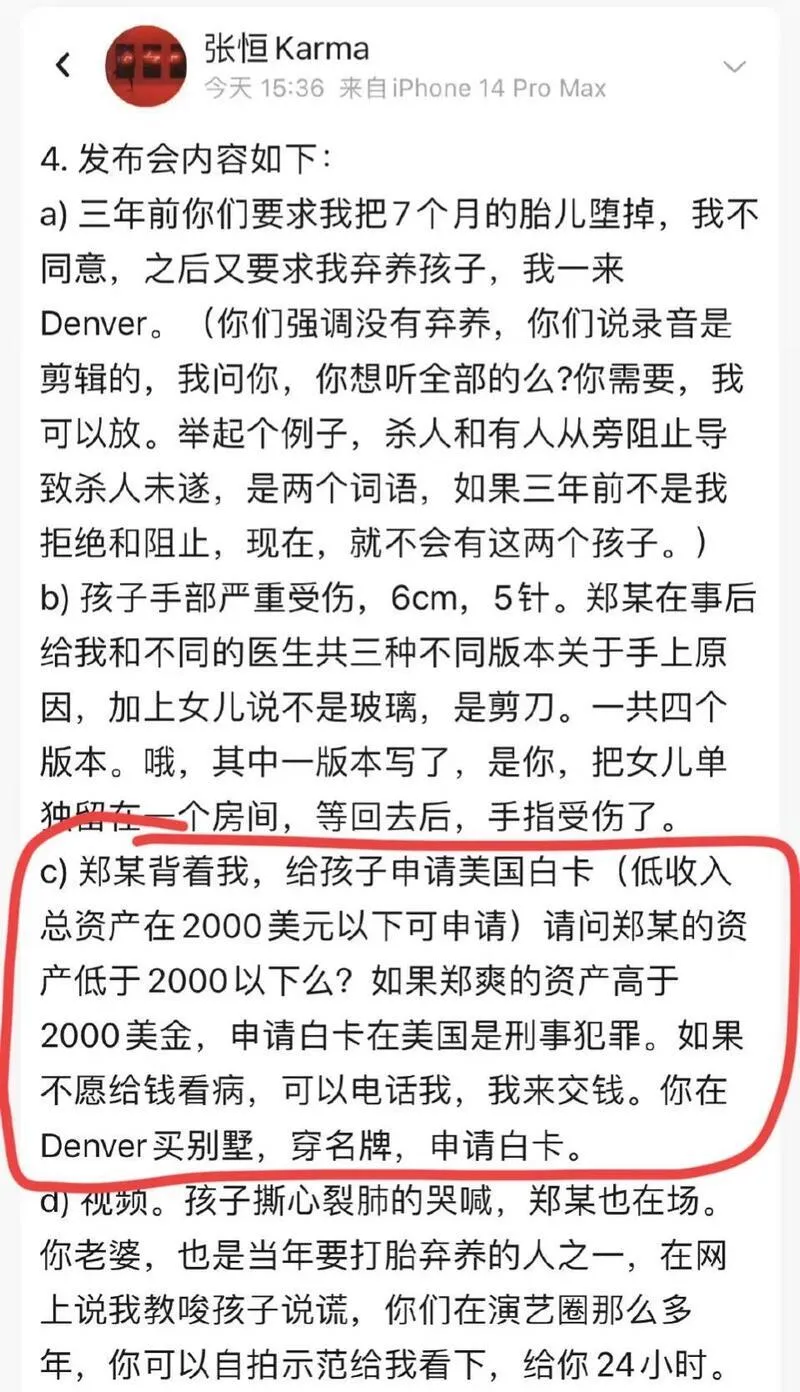Go back using the top-left arrow
The height and width of the screenshot is (1392, 800).
coord(63,67)
